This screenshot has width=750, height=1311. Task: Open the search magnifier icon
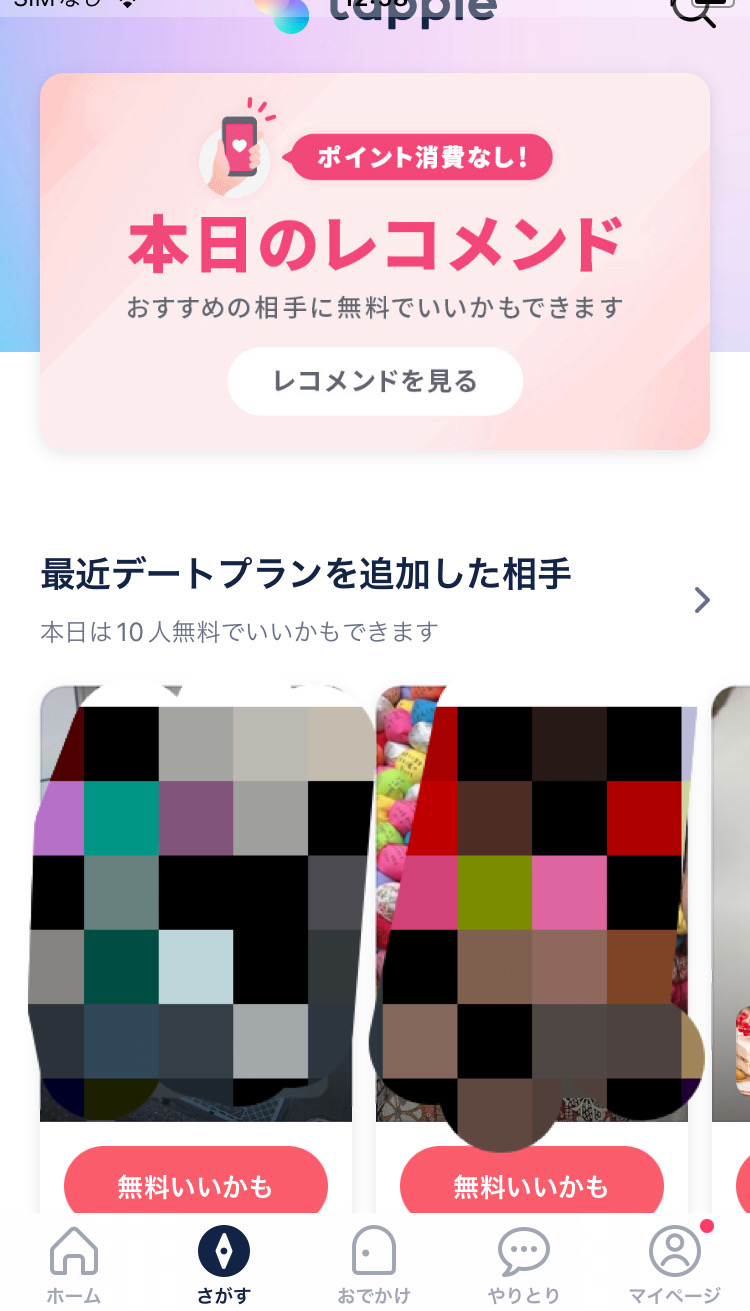[694, 10]
